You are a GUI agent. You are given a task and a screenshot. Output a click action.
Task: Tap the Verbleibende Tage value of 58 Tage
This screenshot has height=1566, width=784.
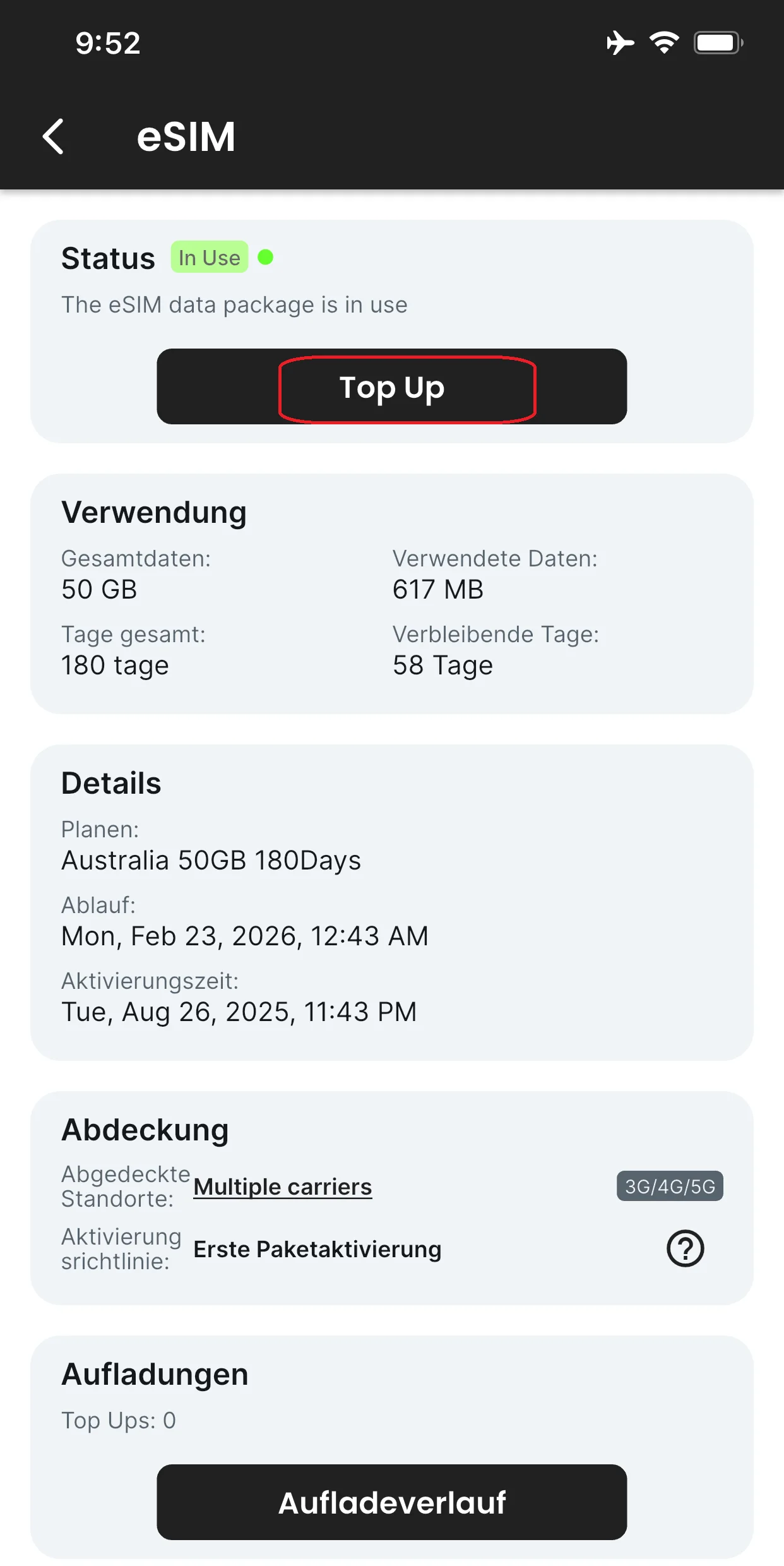(442, 664)
